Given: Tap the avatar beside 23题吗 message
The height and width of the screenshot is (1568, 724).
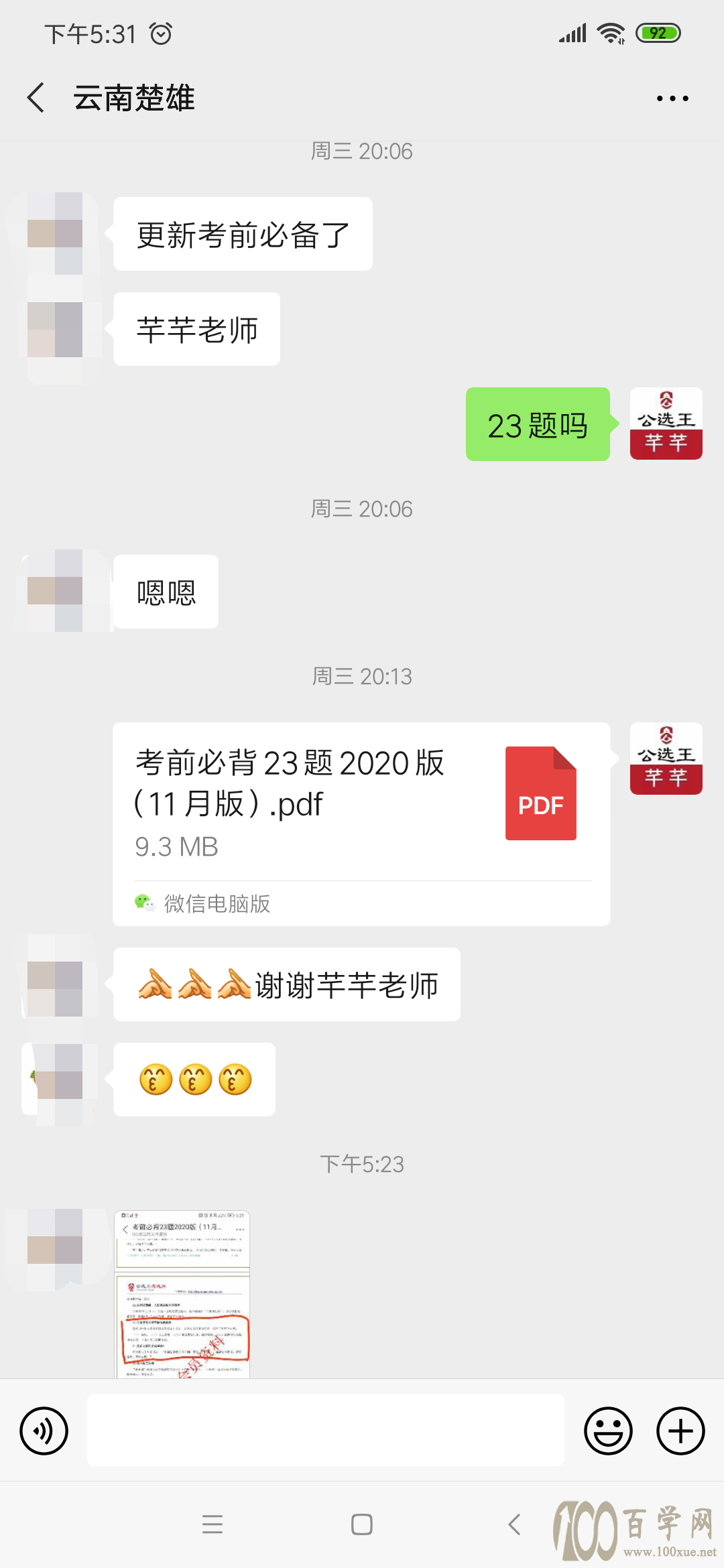Looking at the screenshot, I should (x=666, y=423).
